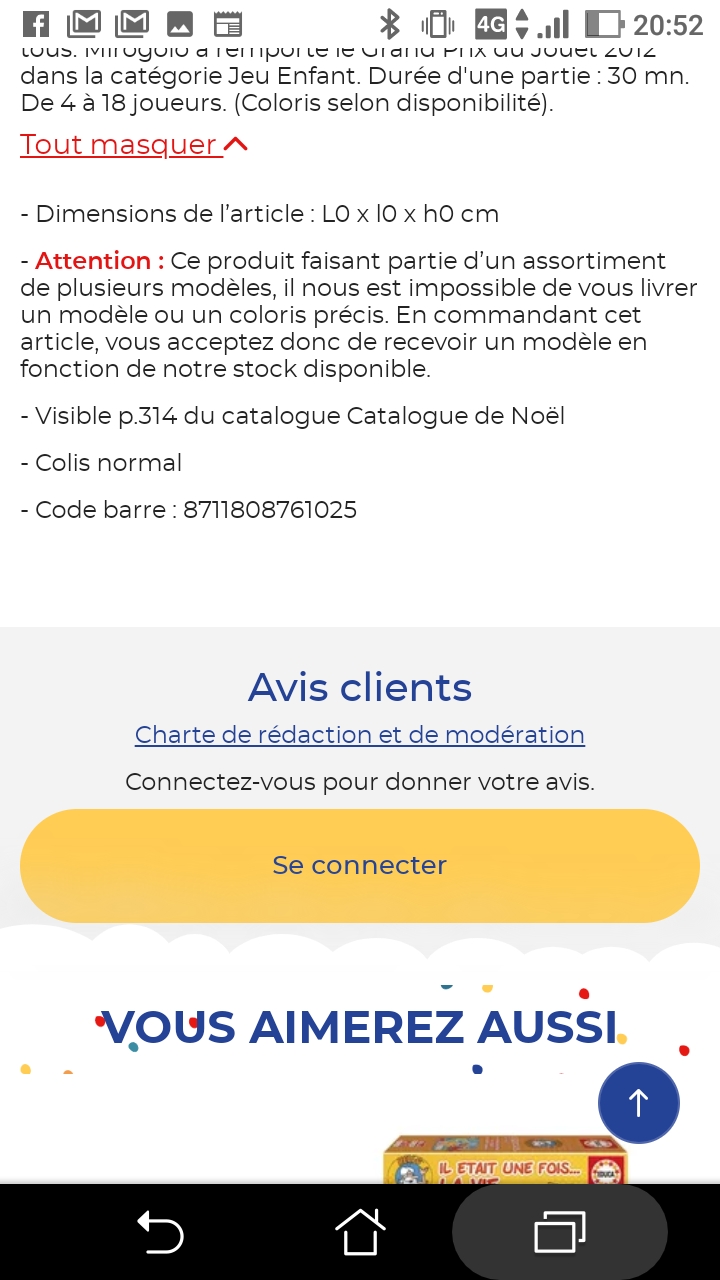Return to the home screen
Viewport: 720px width, 1280px height.
pos(360,1231)
